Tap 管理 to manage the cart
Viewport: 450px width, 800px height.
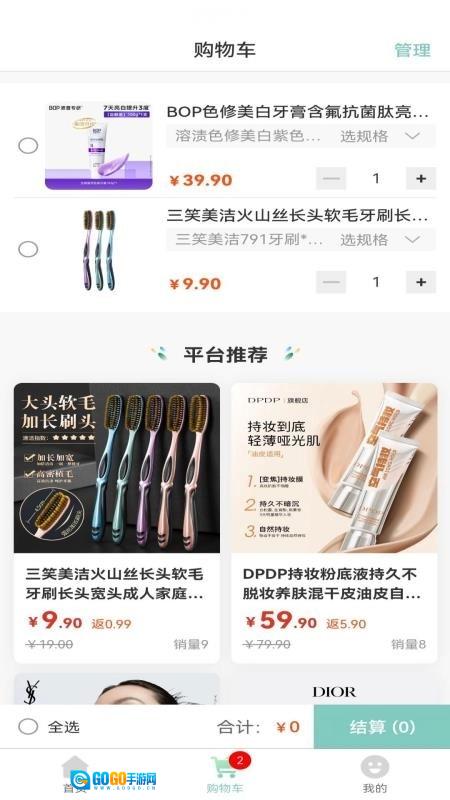click(412, 50)
